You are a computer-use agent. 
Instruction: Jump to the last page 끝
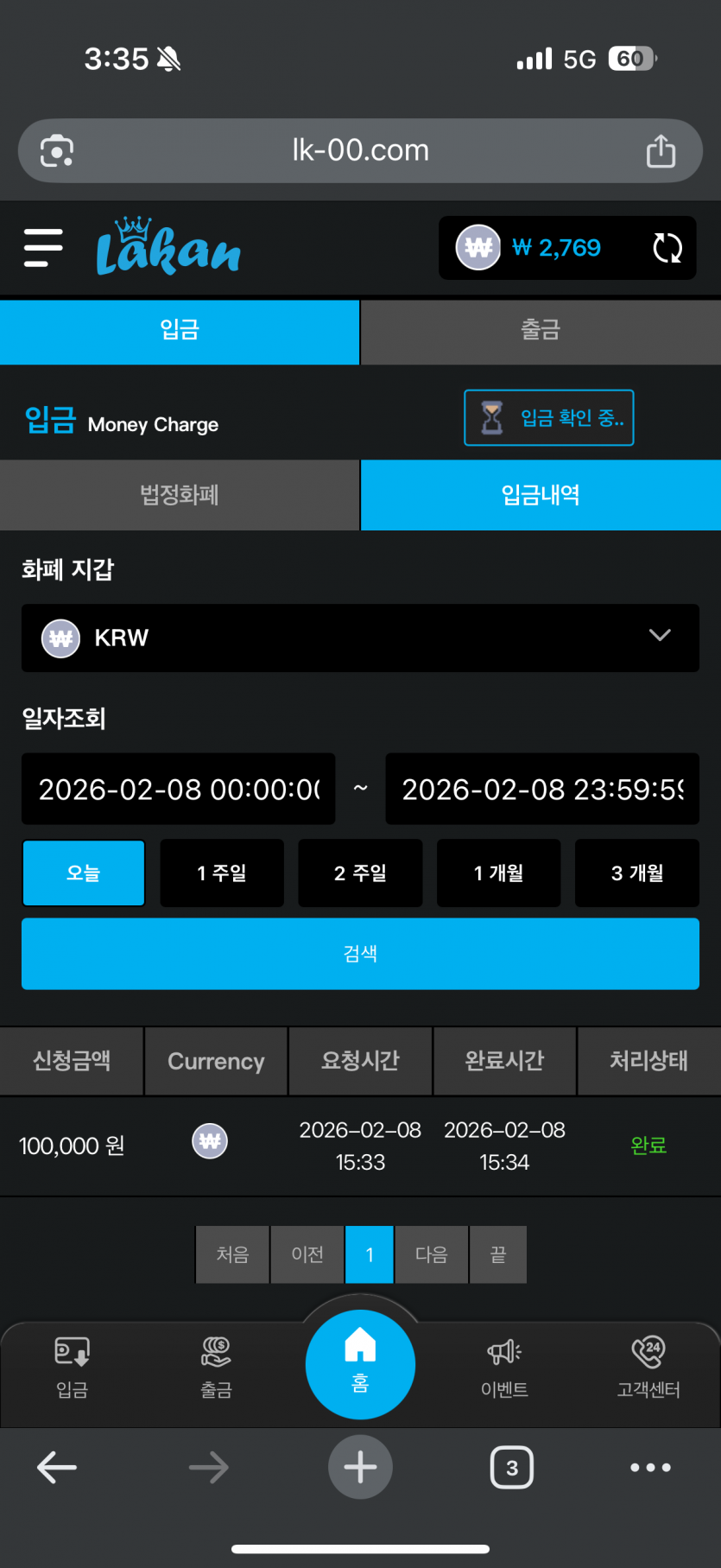498,1254
